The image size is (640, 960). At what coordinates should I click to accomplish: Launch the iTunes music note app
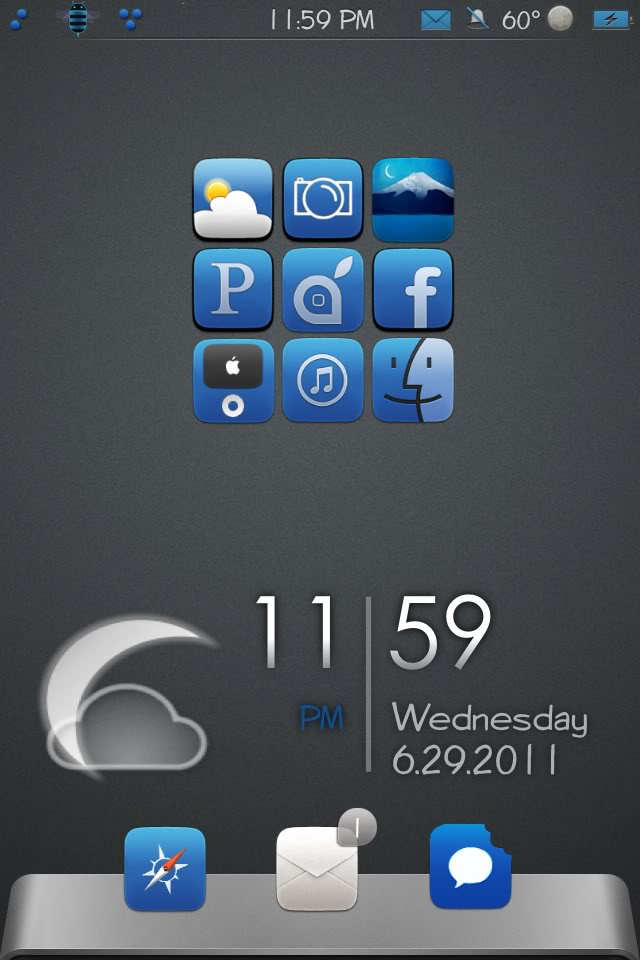(x=322, y=380)
